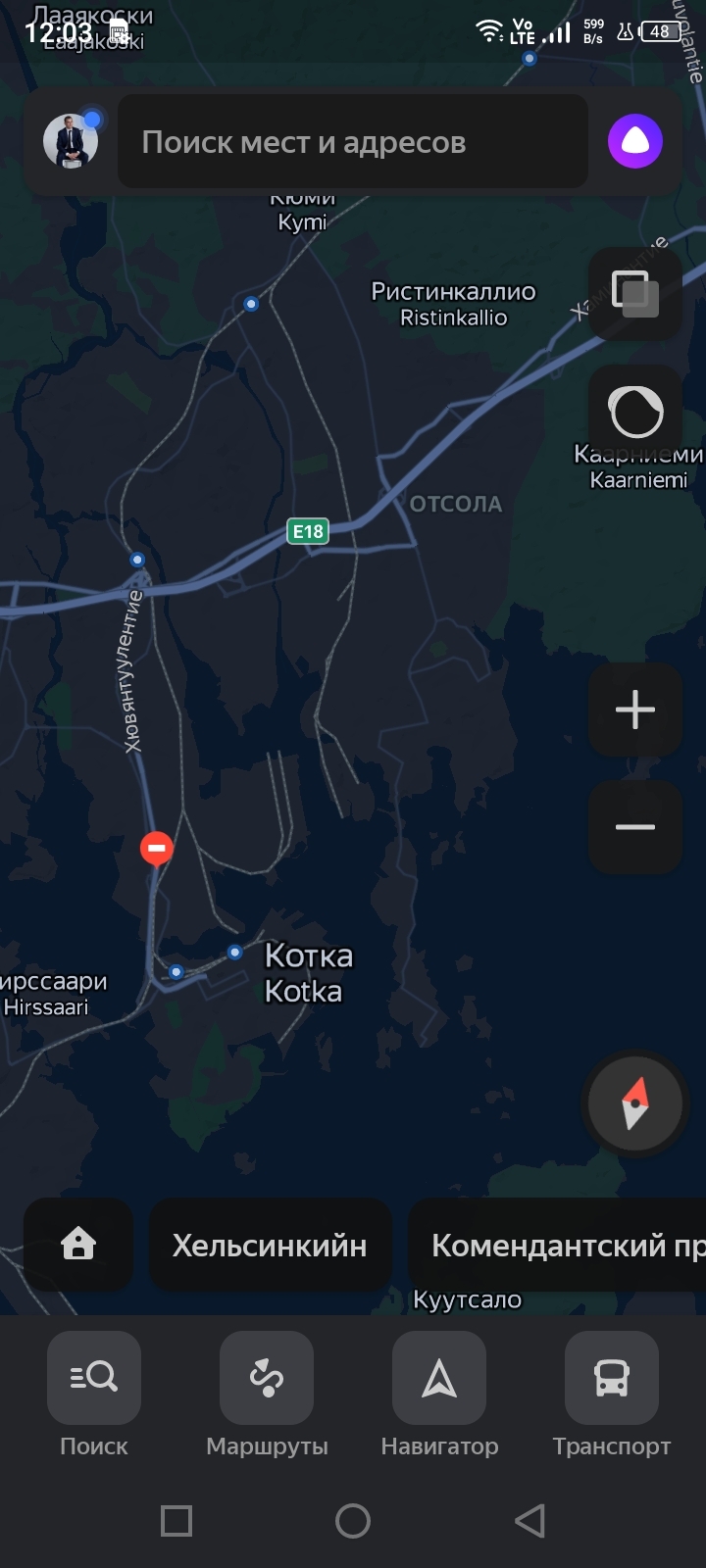This screenshot has height=1568, width=706.
Task: Switch to the Навигатор tab
Action: [439, 1394]
